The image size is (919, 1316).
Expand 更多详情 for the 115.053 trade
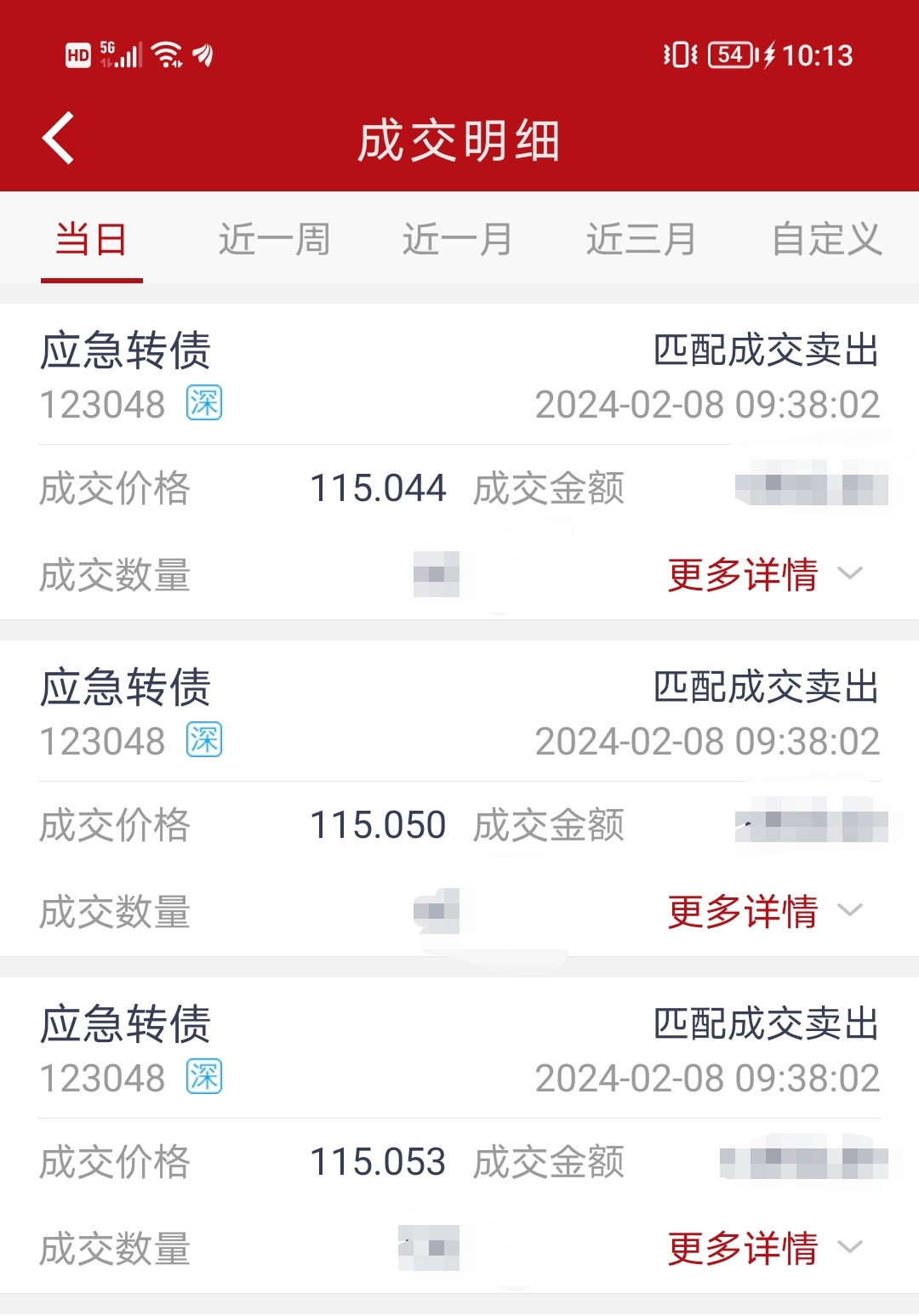[x=764, y=1249]
